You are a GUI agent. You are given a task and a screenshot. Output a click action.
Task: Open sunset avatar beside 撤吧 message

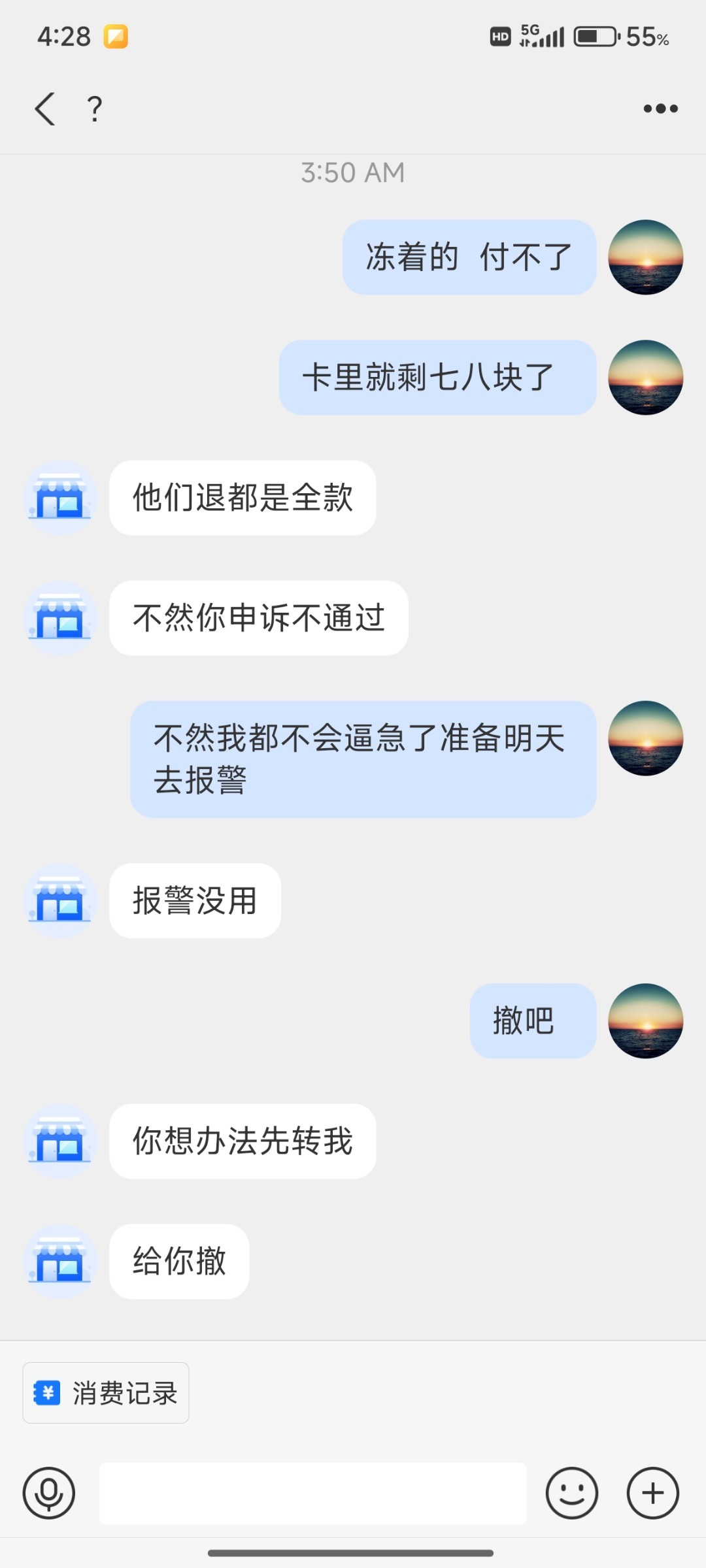pos(645,1021)
